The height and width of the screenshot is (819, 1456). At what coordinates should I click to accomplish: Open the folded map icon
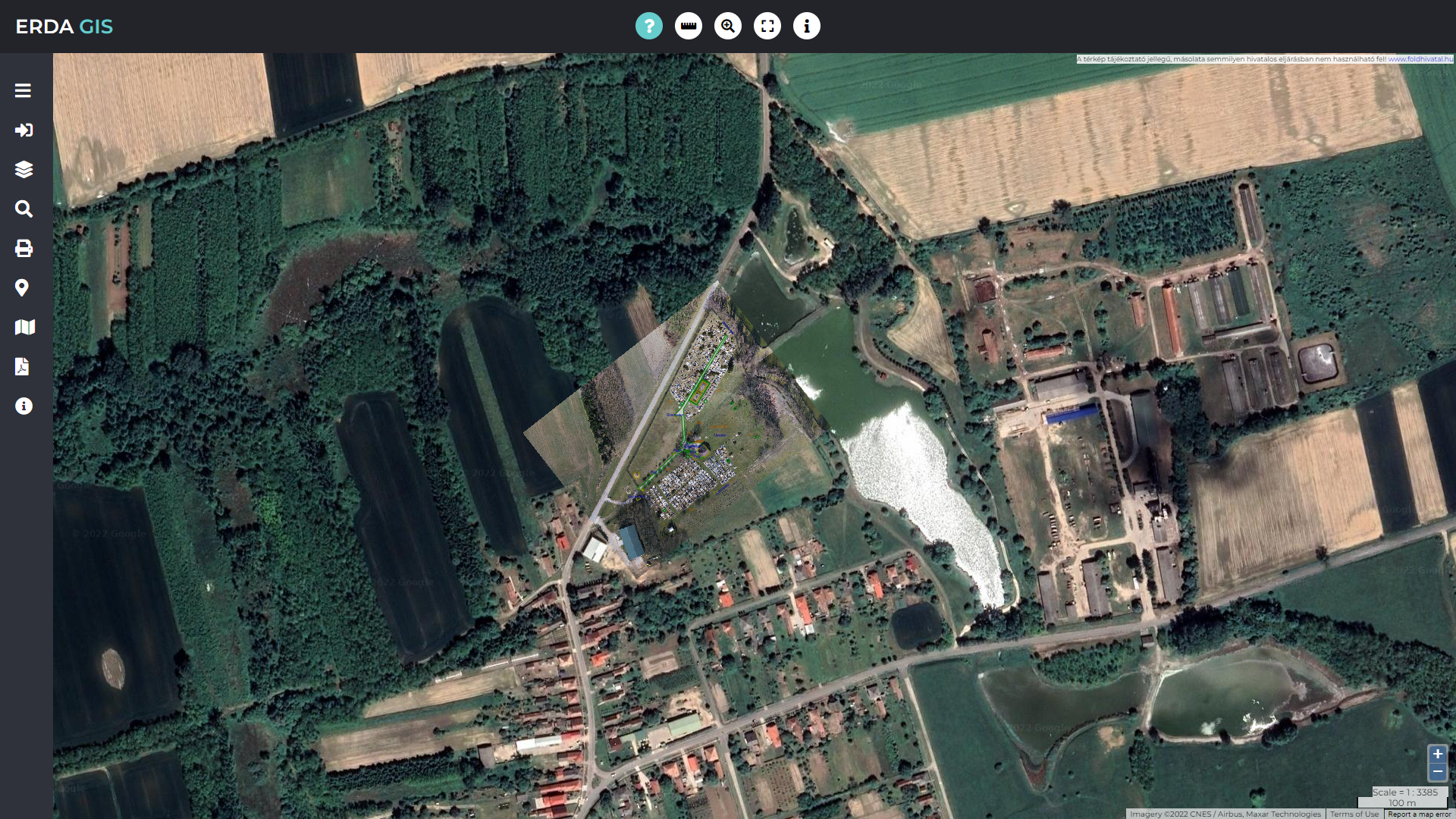click(x=24, y=327)
